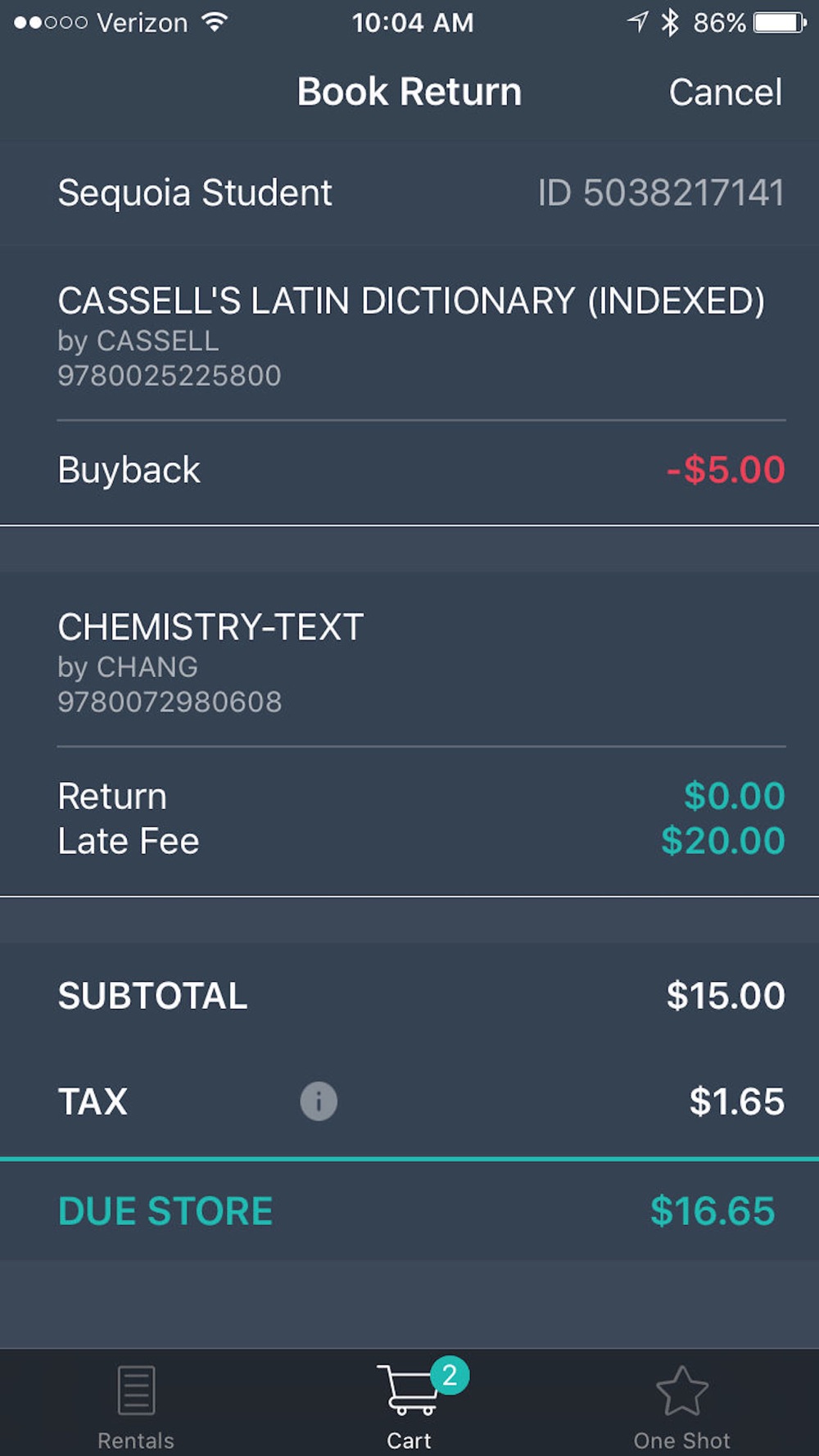Cancel the book return

[x=725, y=92]
